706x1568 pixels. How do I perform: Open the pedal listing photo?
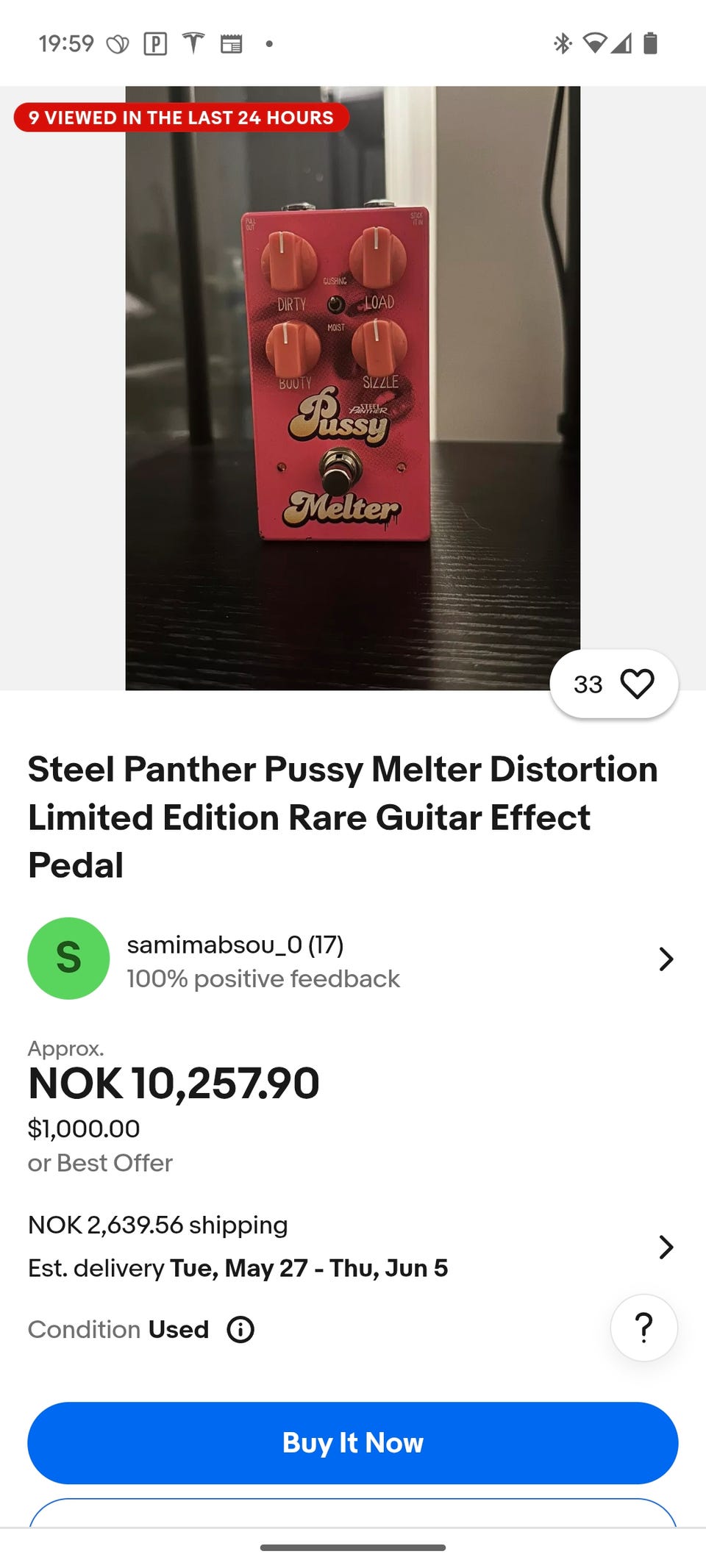(352, 387)
